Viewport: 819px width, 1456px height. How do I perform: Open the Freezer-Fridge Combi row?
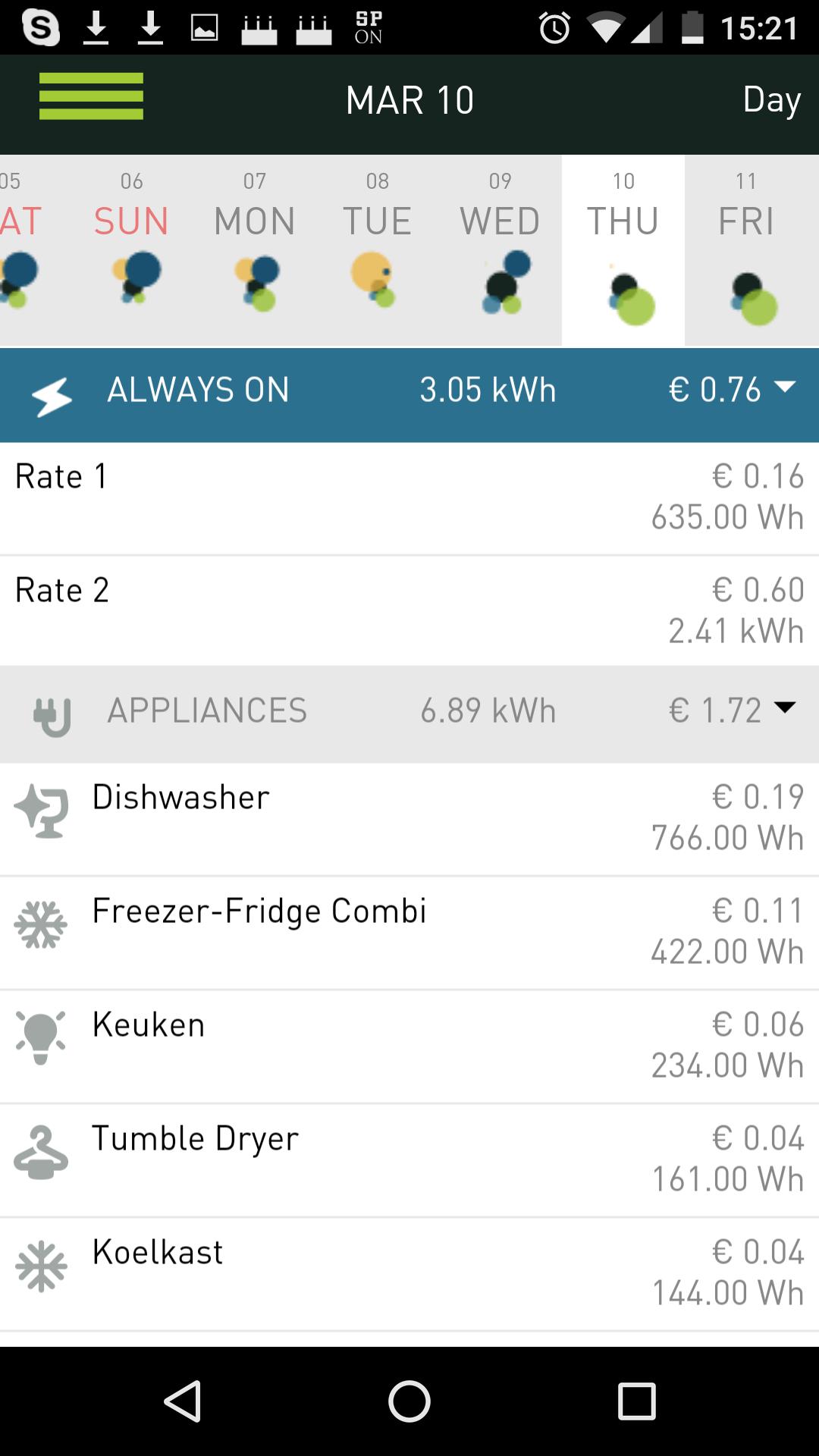click(x=409, y=932)
